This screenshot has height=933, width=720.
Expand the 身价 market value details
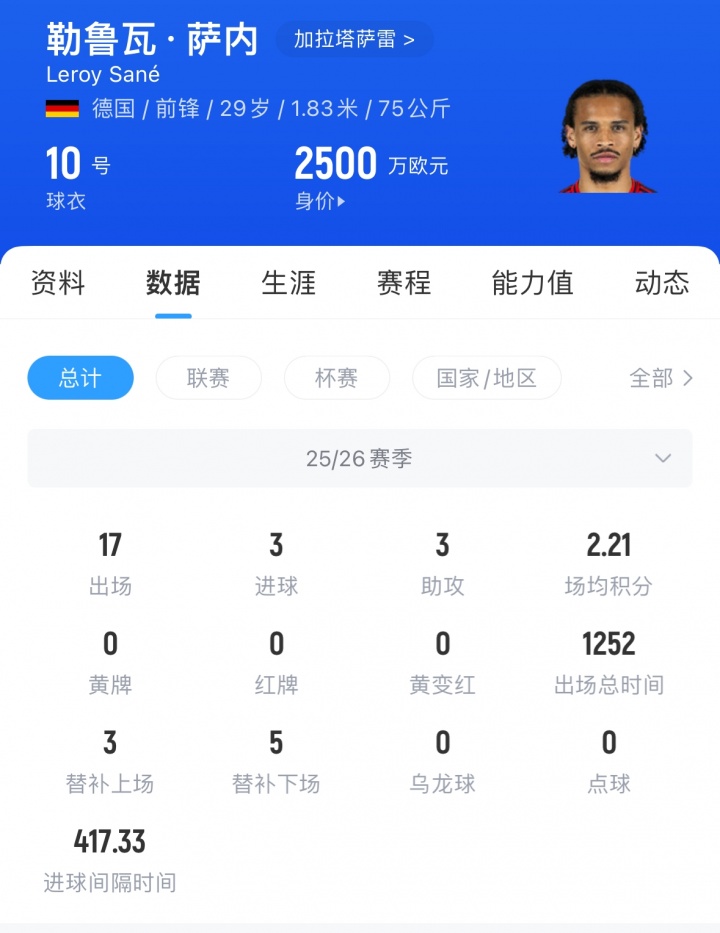tap(320, 201)
